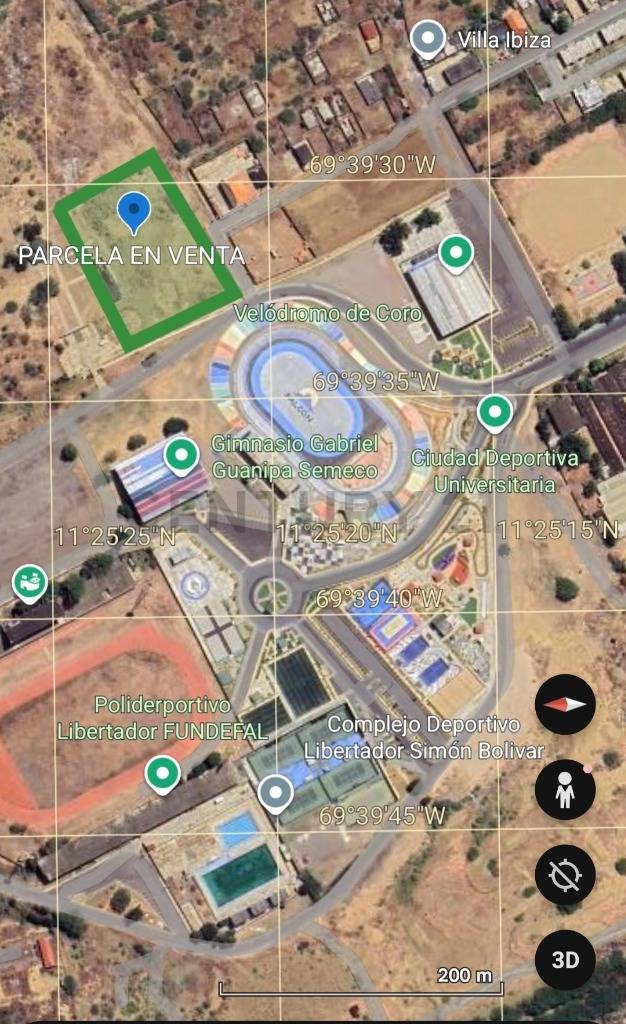The image size is (626, 1024).
Task: Open Complejo Deportivo Libertador Simón Bolivar marker
Action: click(274, 794)
